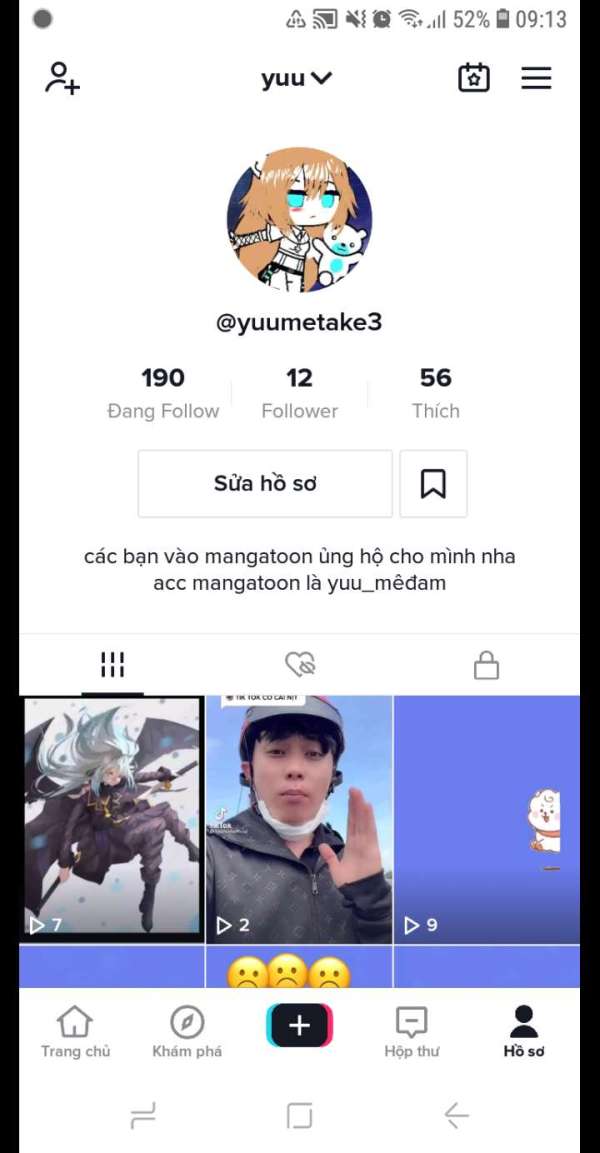Open the anime character video with 7 views
Image resolution: width=600 pixels, height=1153 pixels.
[x=112, y=819]
